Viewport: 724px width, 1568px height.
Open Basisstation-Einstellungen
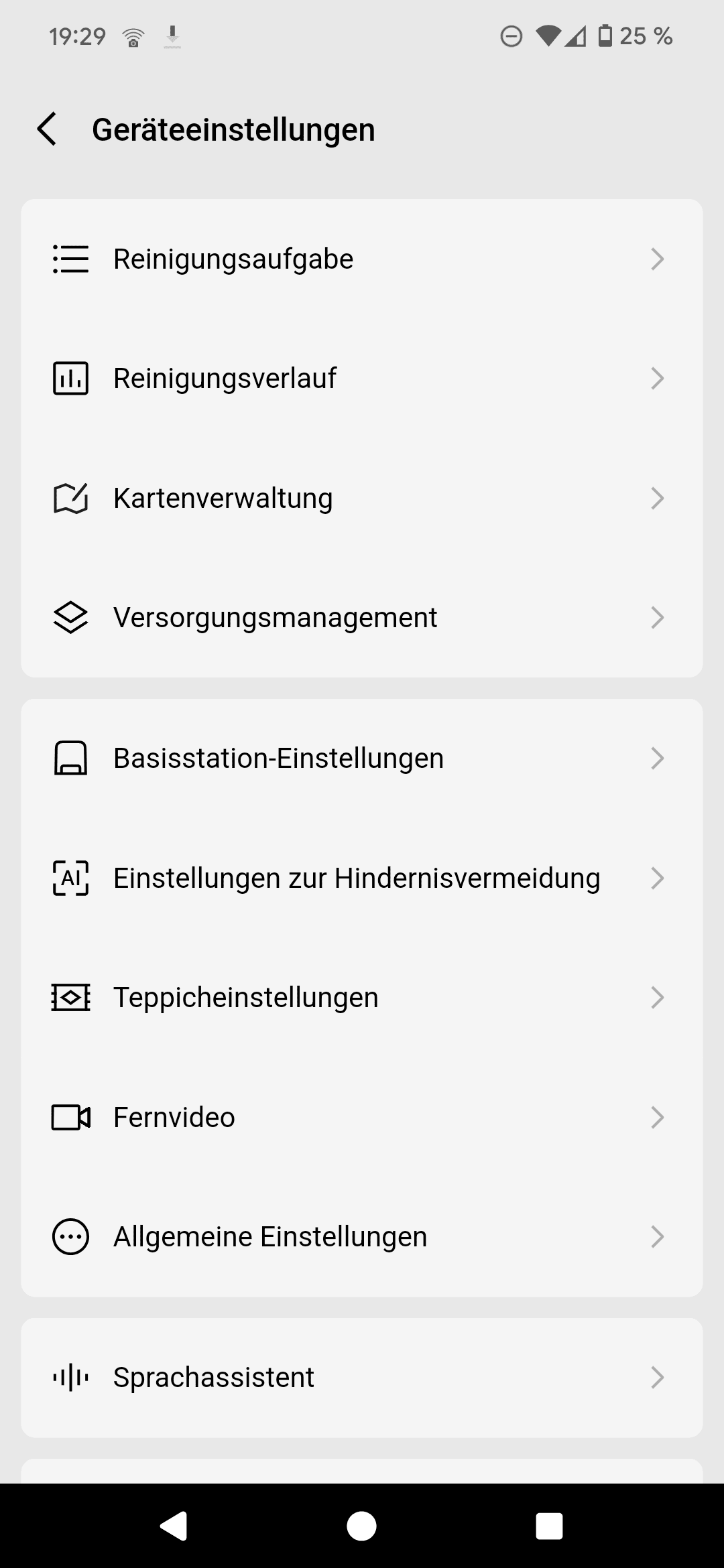[x=362, y=759]
